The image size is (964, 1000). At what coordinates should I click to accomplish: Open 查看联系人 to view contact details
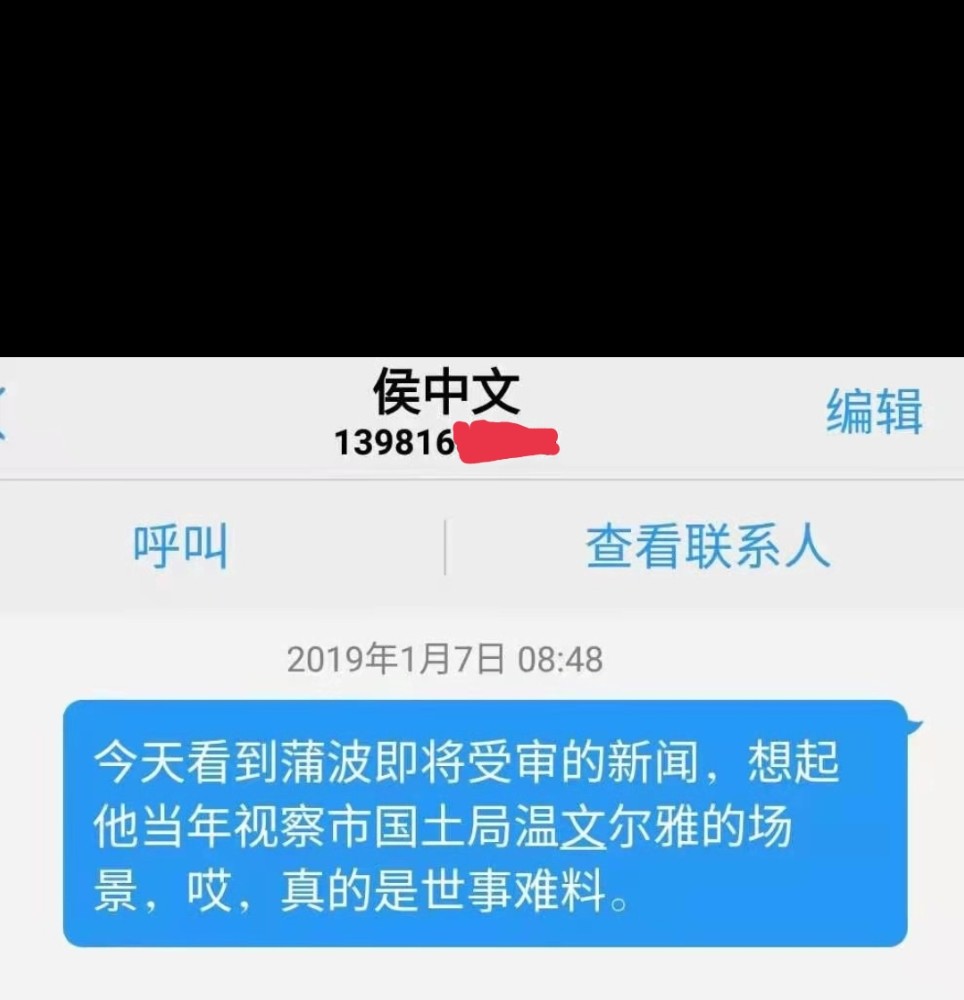(707, 547)
